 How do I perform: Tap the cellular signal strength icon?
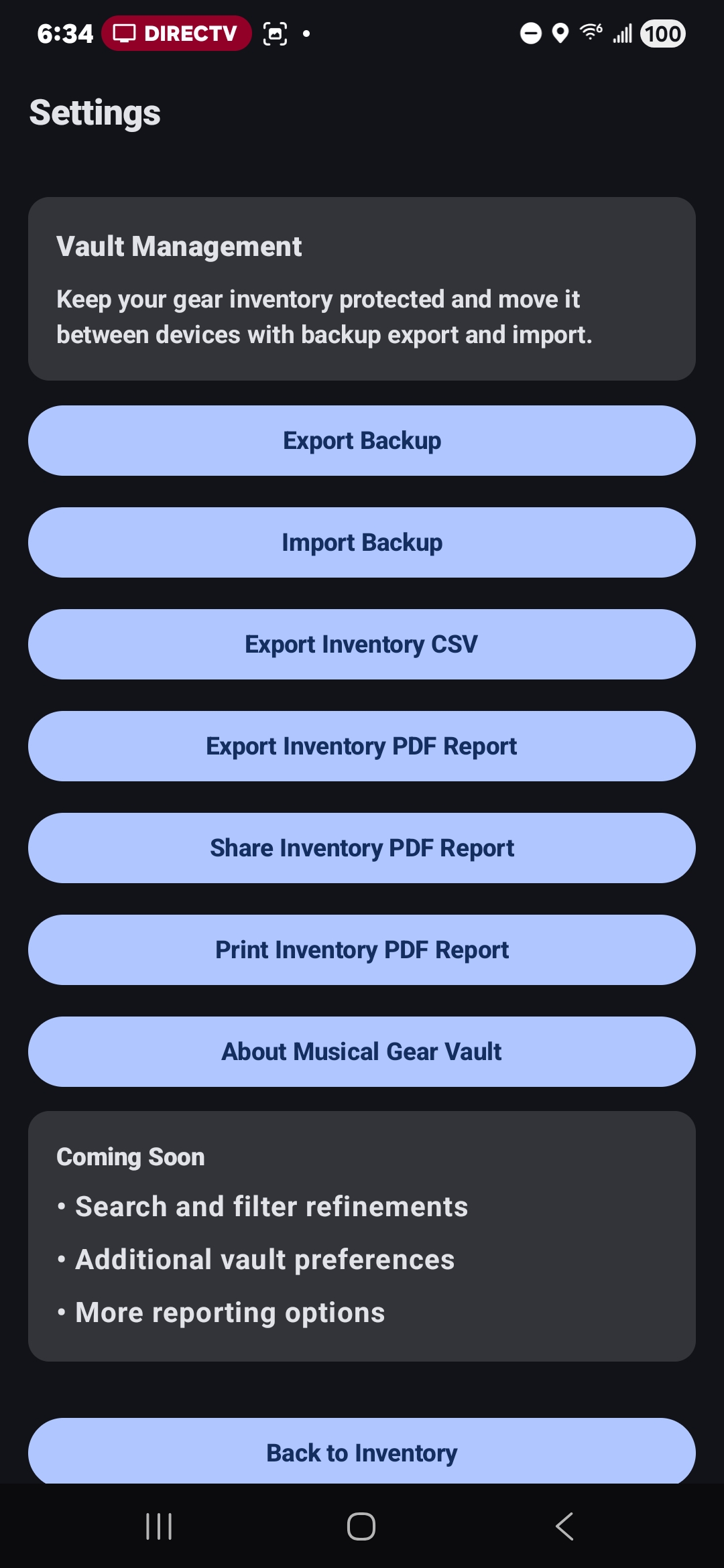point(620,33)
